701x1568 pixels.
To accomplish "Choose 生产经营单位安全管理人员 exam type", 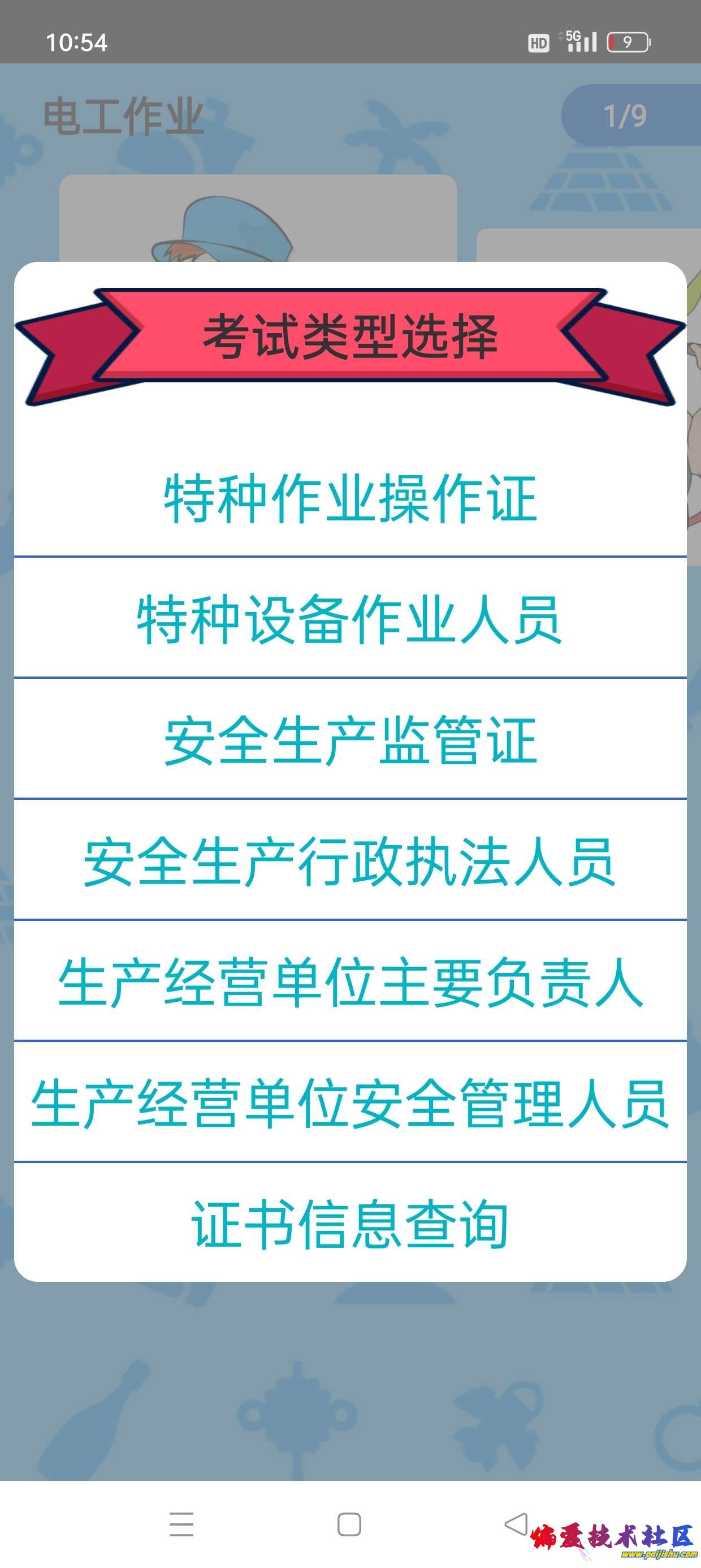I will coord(350,1102).
